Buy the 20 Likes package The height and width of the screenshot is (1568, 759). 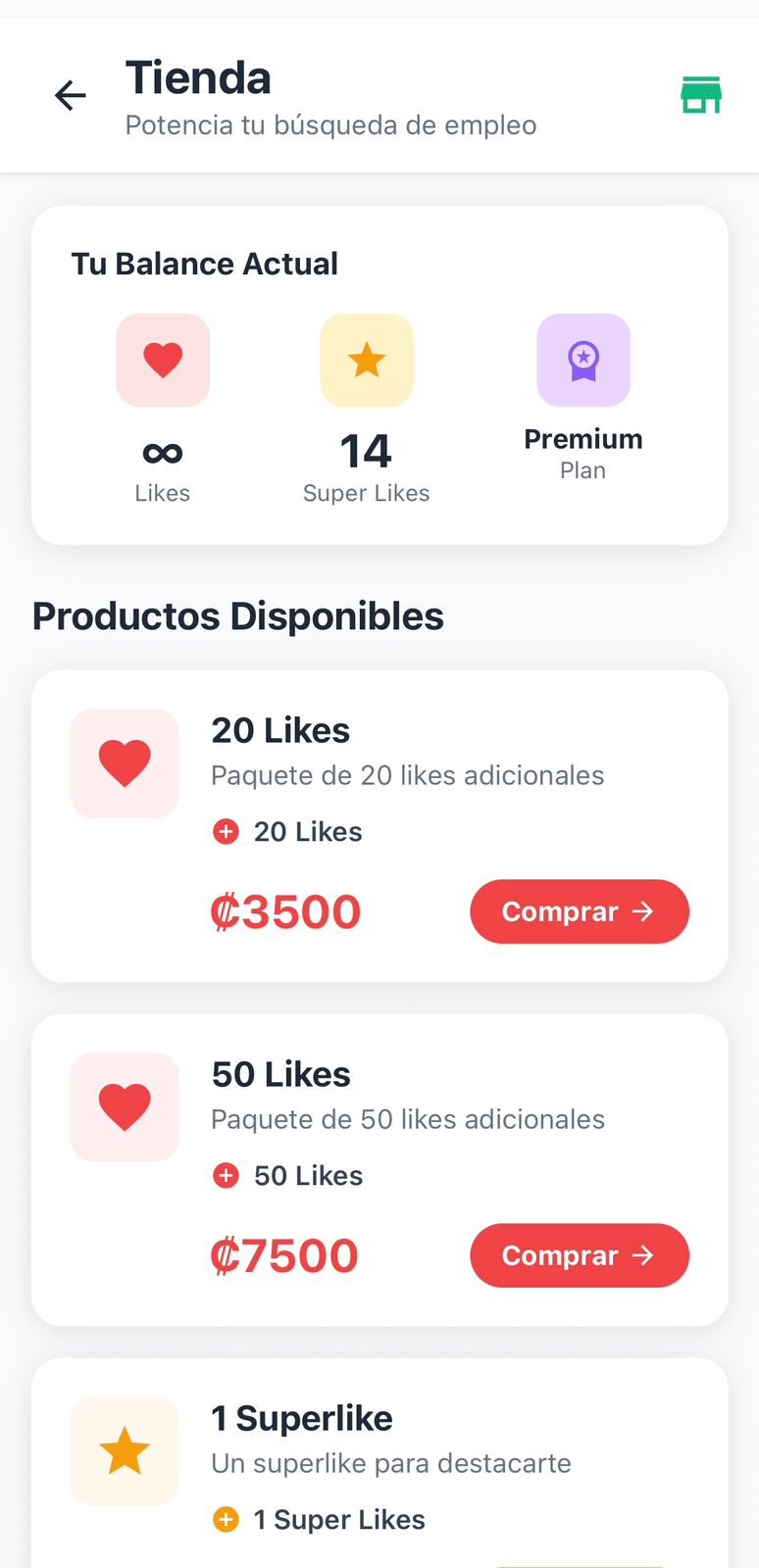pos(579,911)
